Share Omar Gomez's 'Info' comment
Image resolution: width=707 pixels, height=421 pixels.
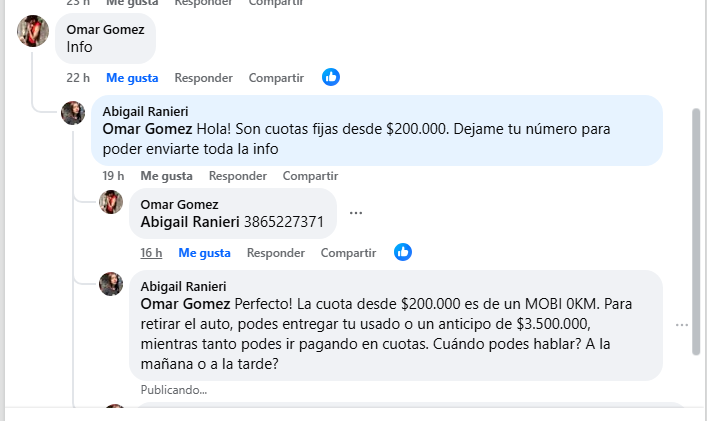[x=275, y=77]
